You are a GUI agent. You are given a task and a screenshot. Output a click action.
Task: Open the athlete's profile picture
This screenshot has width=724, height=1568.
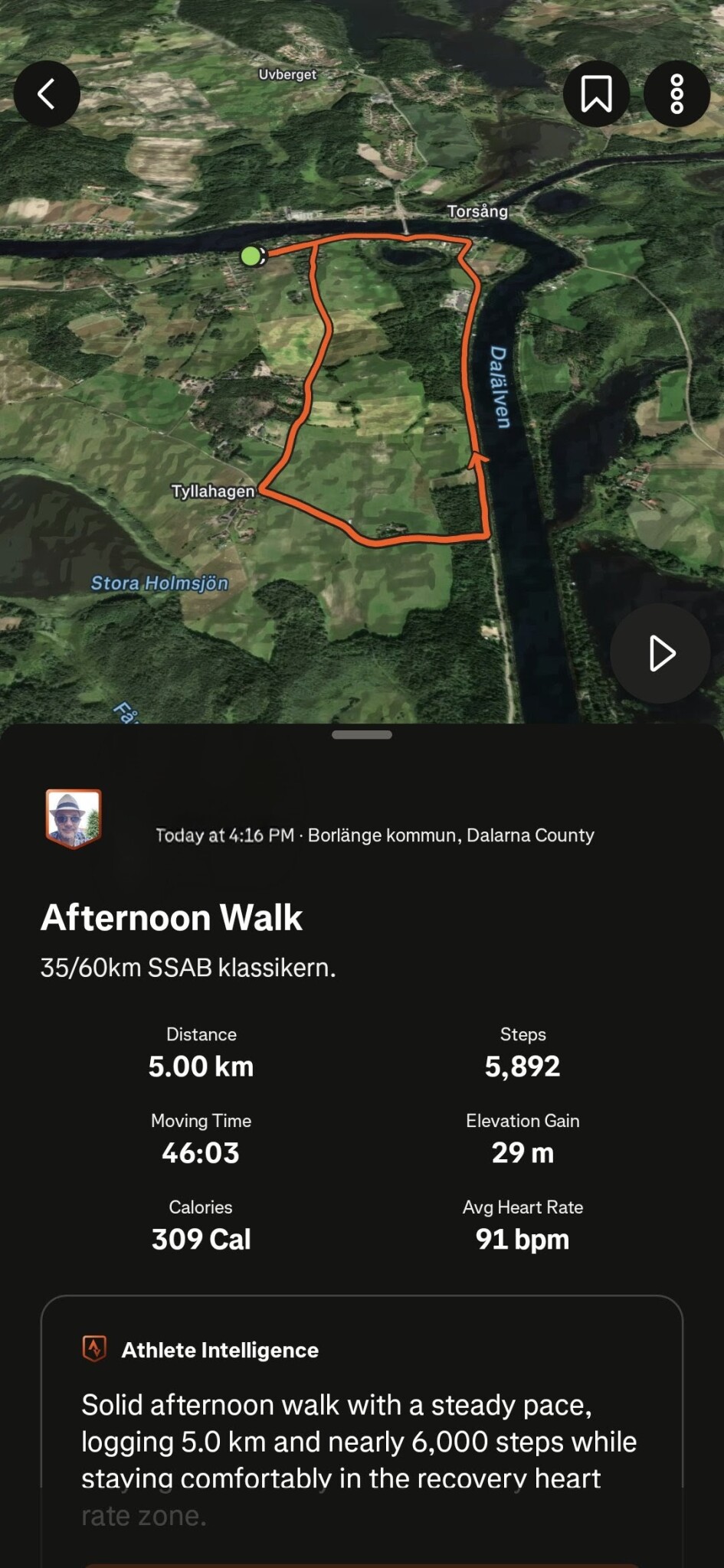coord(74,818)
